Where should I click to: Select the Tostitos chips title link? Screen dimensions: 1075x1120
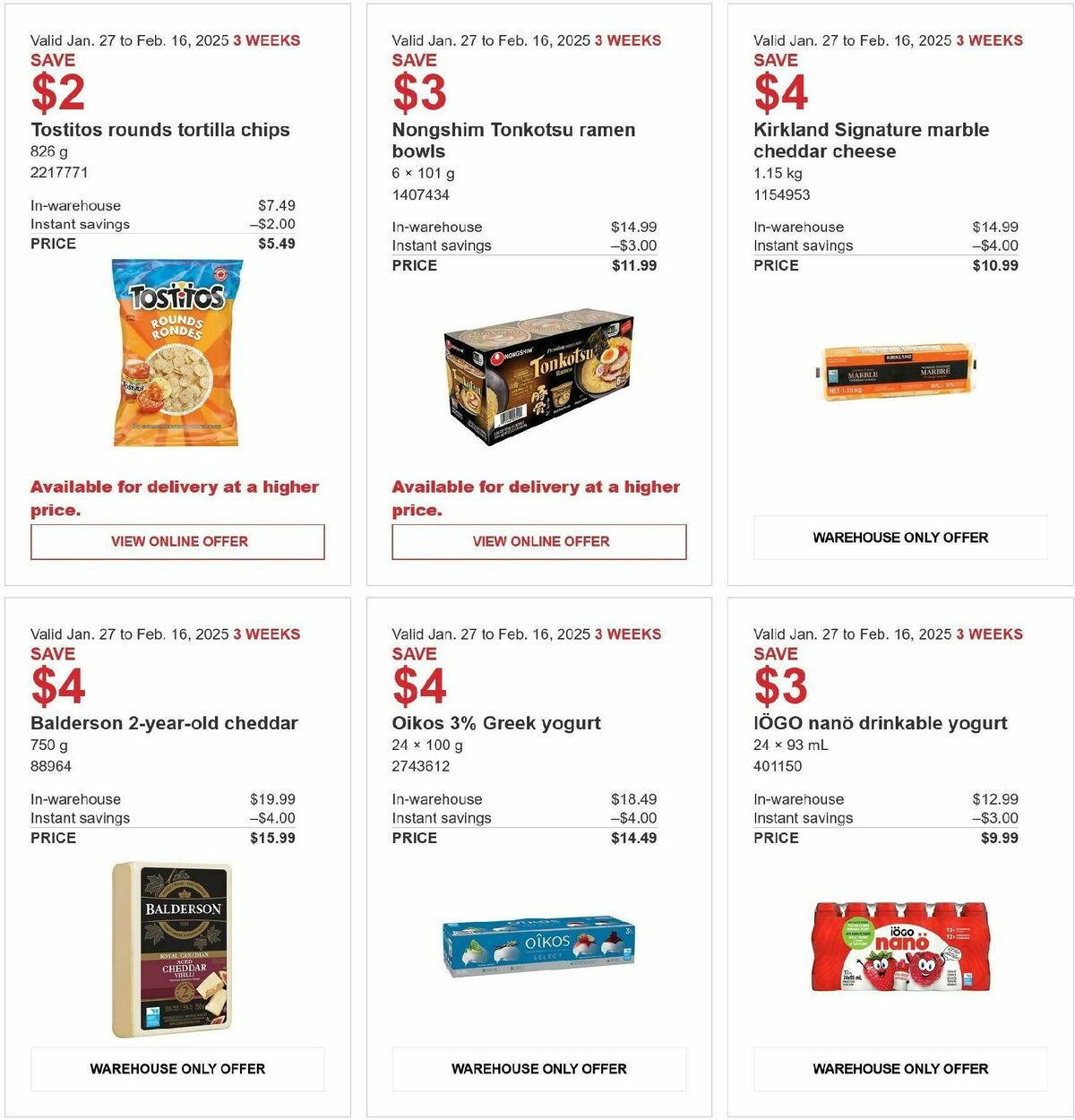click(x=159, y=130)
